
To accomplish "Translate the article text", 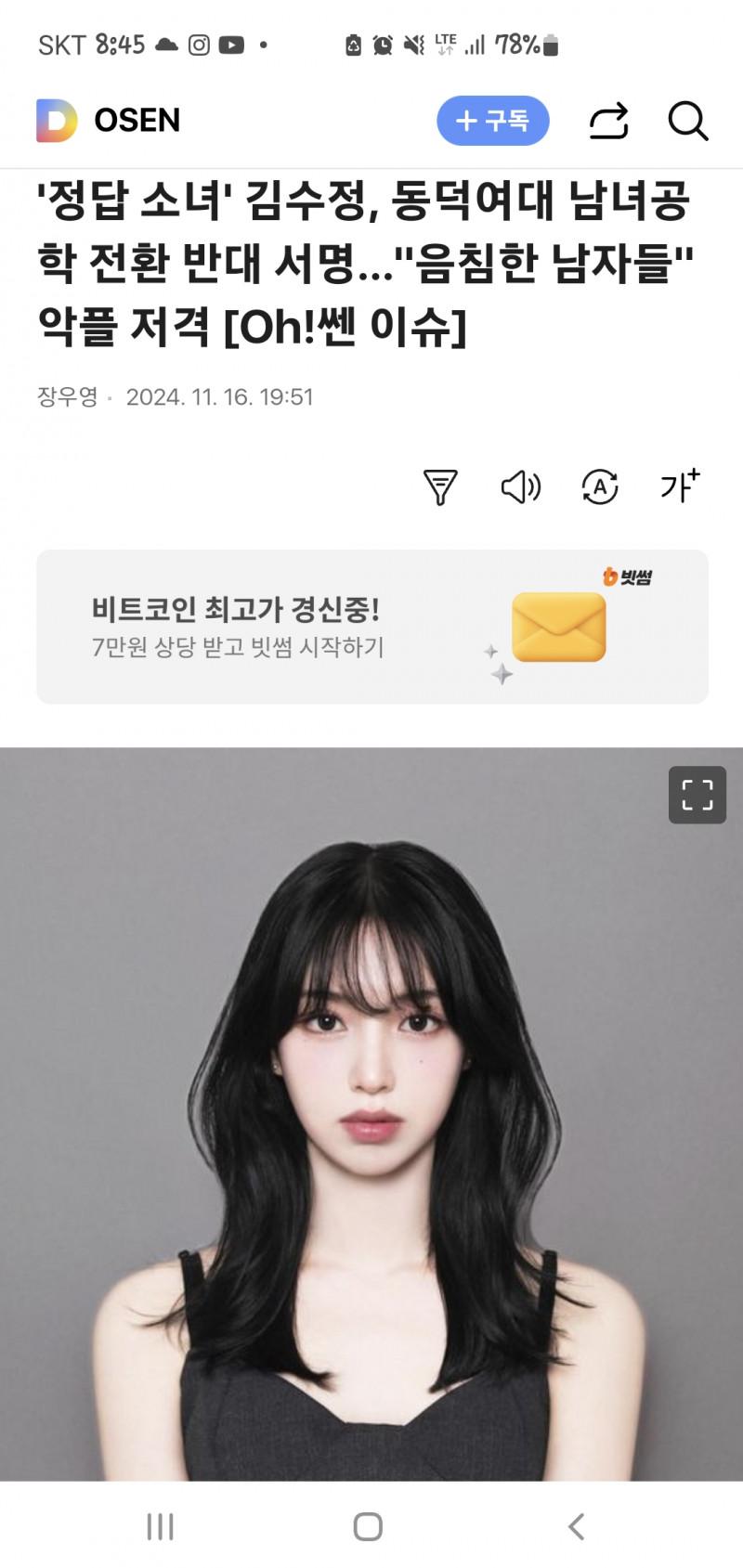I will click(600, 486).
